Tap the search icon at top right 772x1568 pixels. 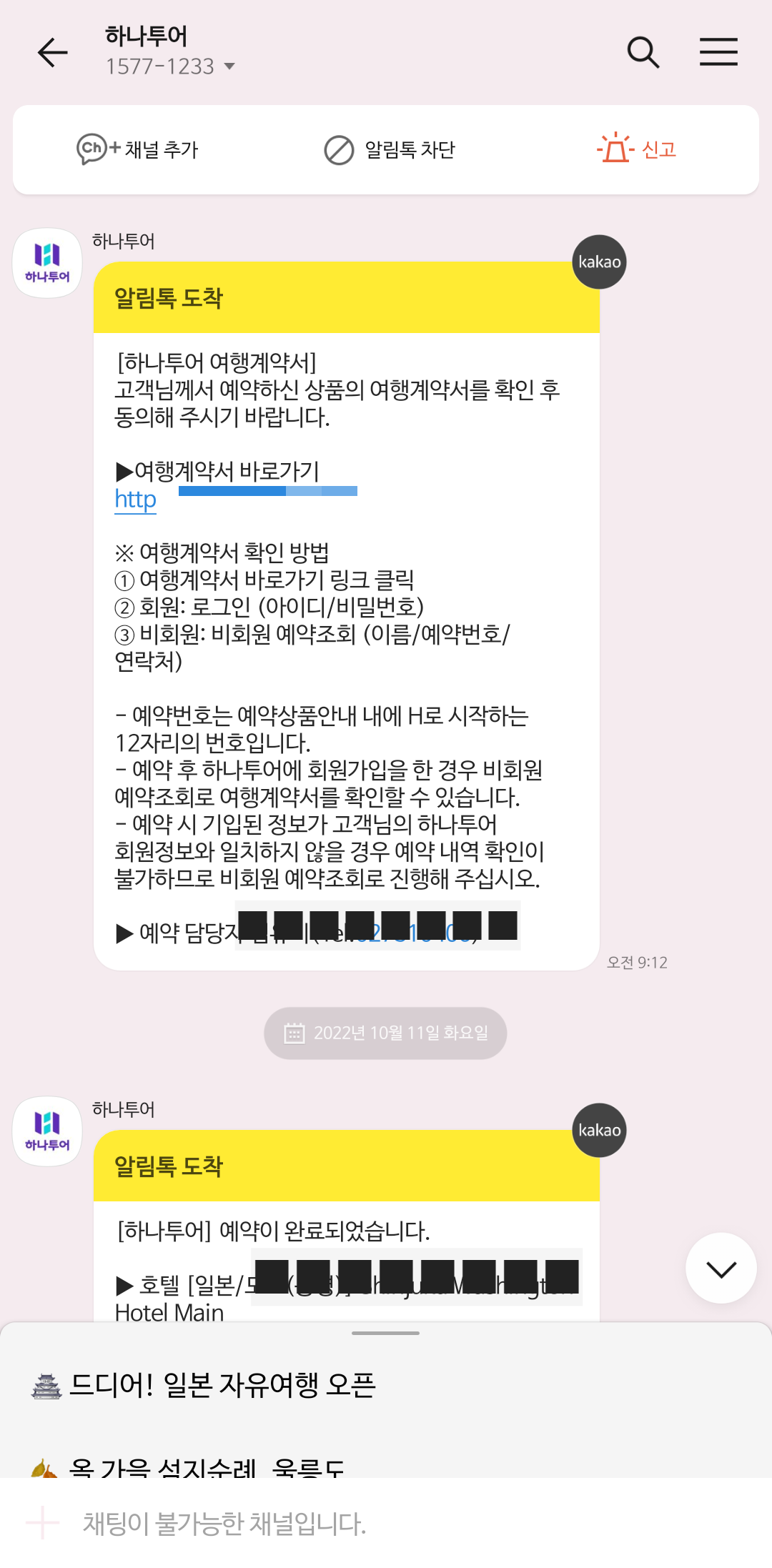coord(643,51)
